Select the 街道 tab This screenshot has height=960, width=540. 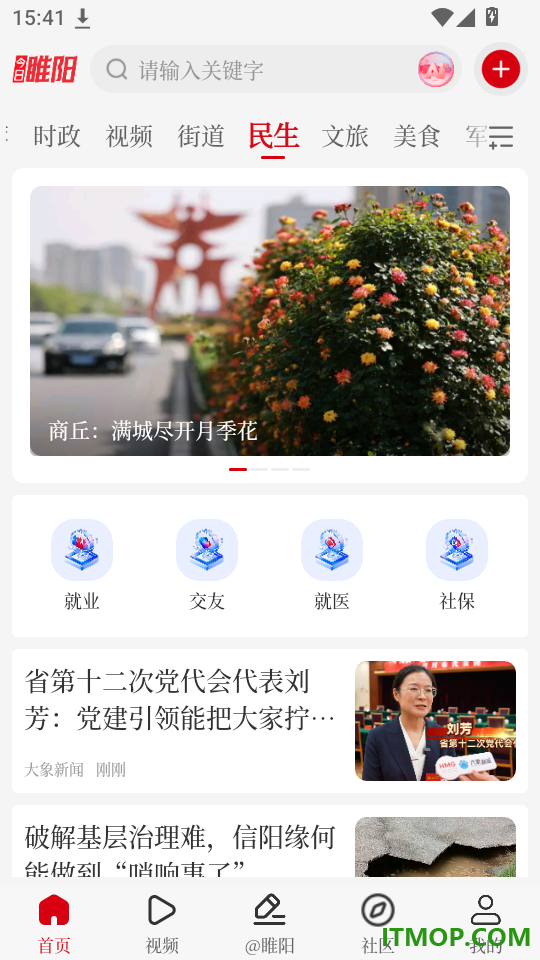coord(201,136)
